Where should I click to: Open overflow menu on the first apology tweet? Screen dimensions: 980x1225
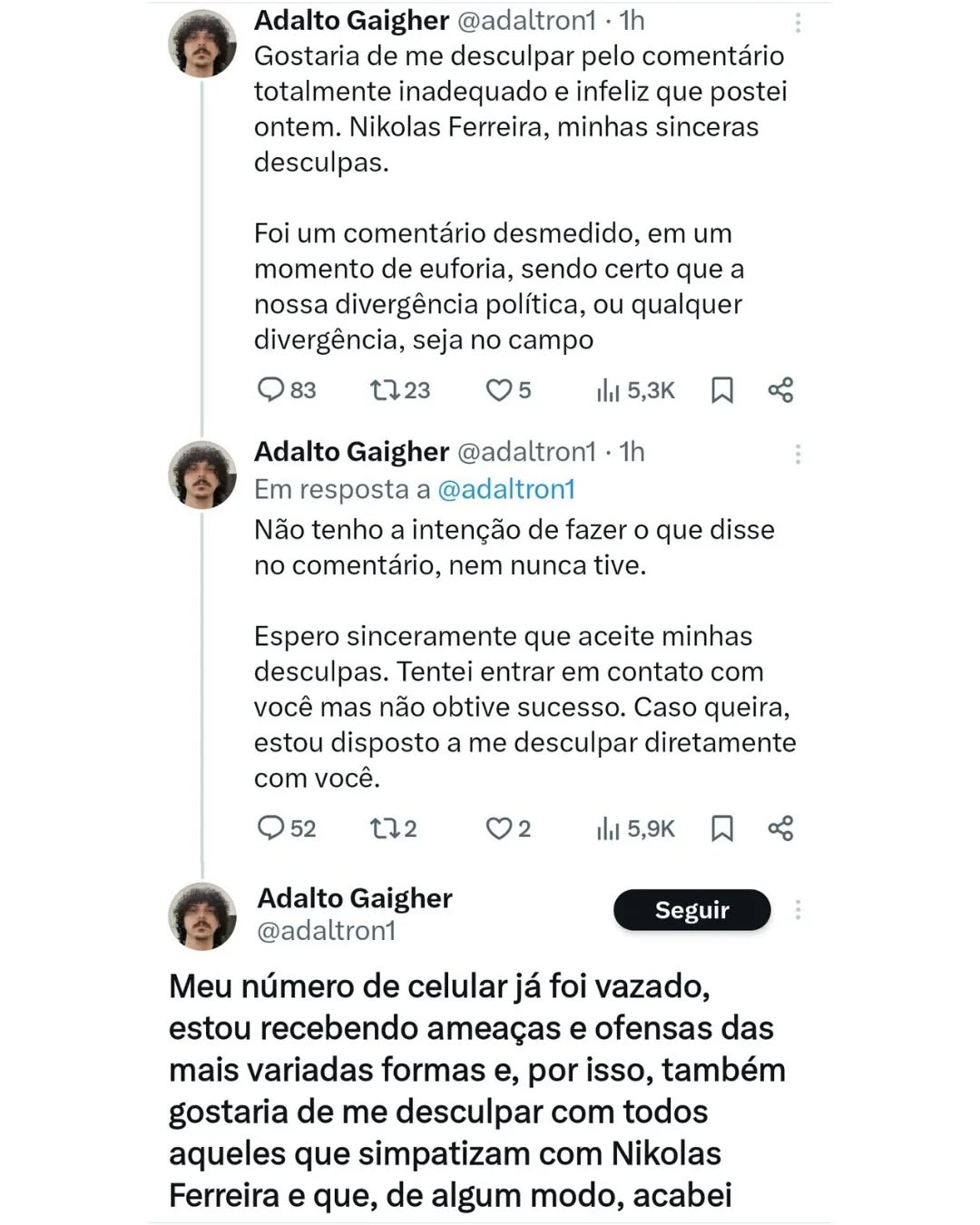pyautogui.click(x=798, y=23)
